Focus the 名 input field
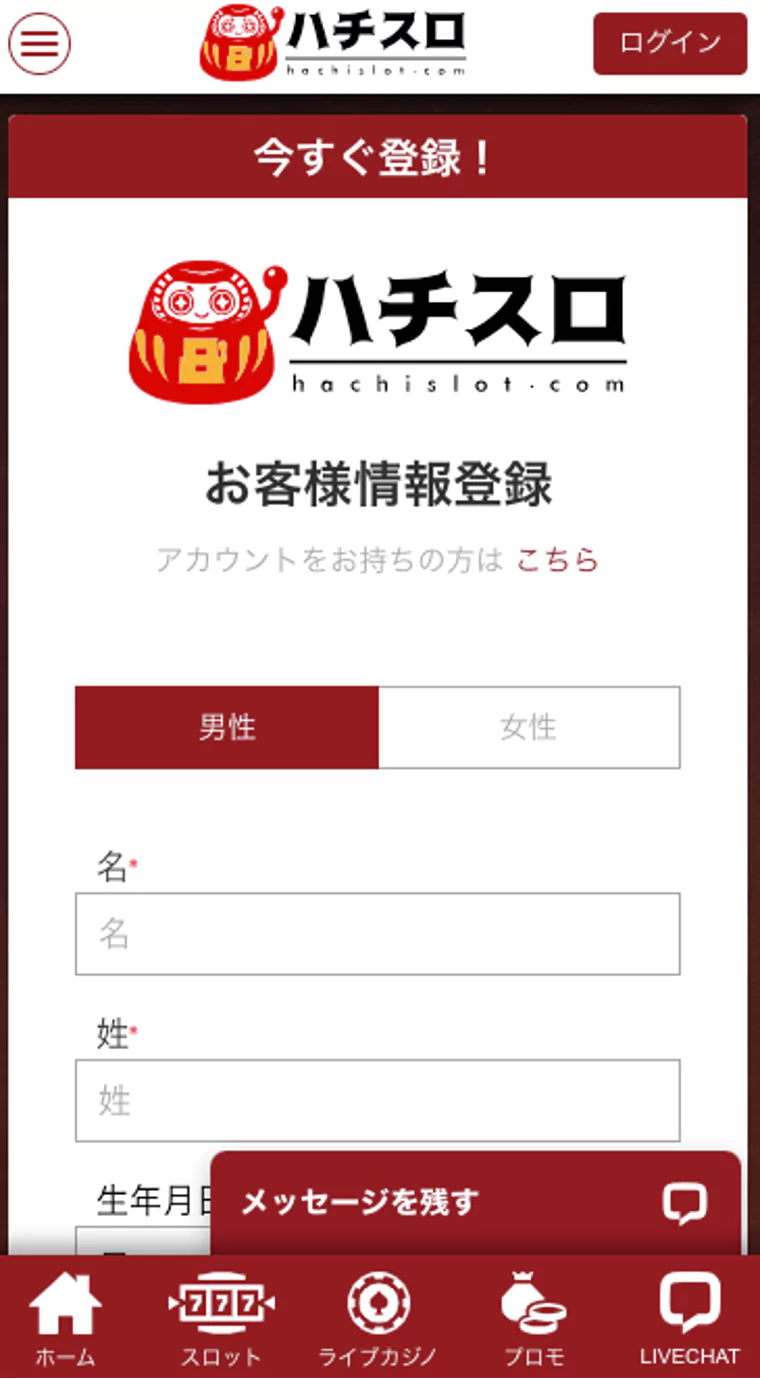 [x=377, y=934]
